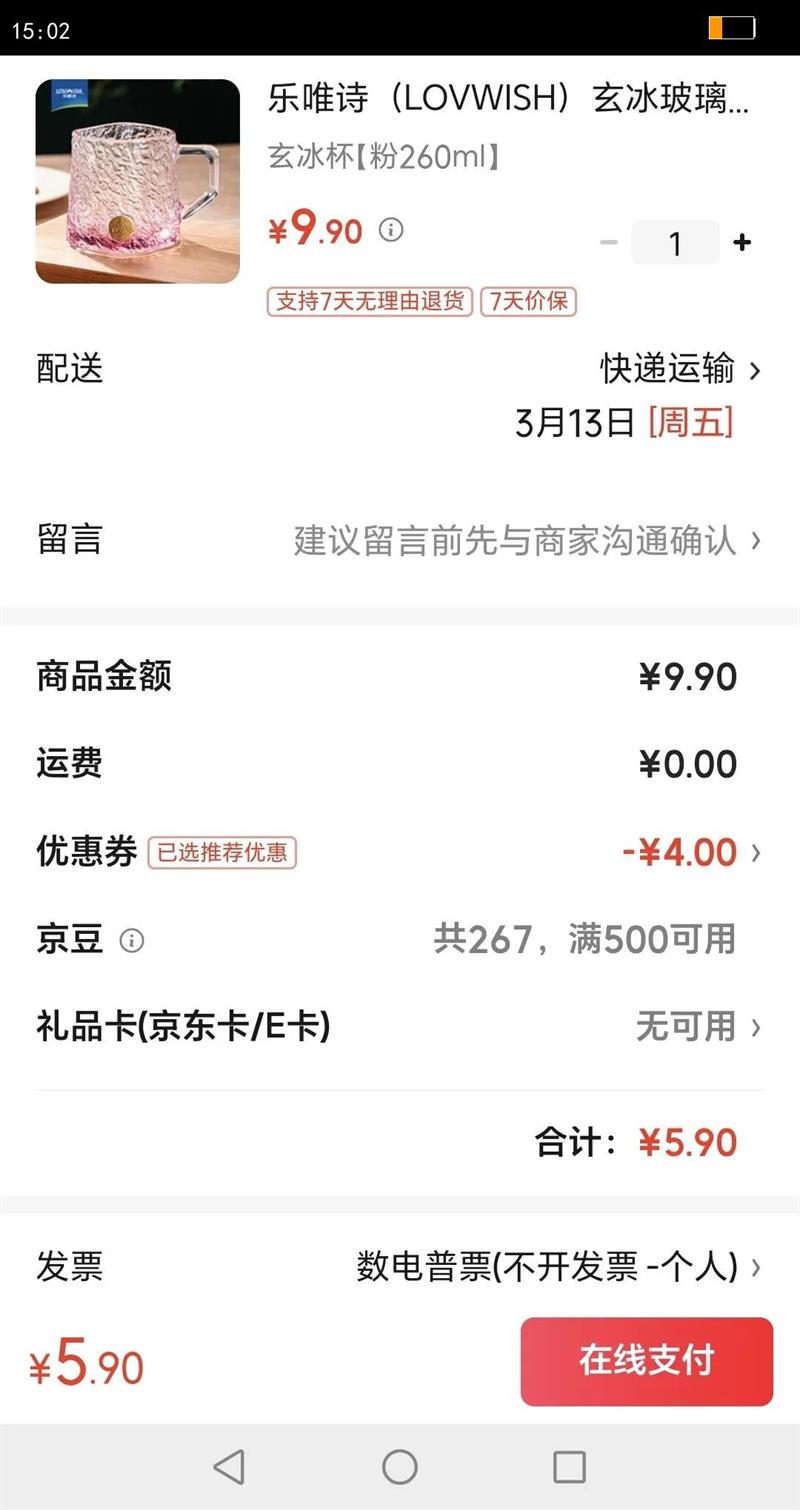The image size is (800, 1510).
Task: Edit the quantity field showing 1
Action: pyautogui.click(x=675, y=243)
